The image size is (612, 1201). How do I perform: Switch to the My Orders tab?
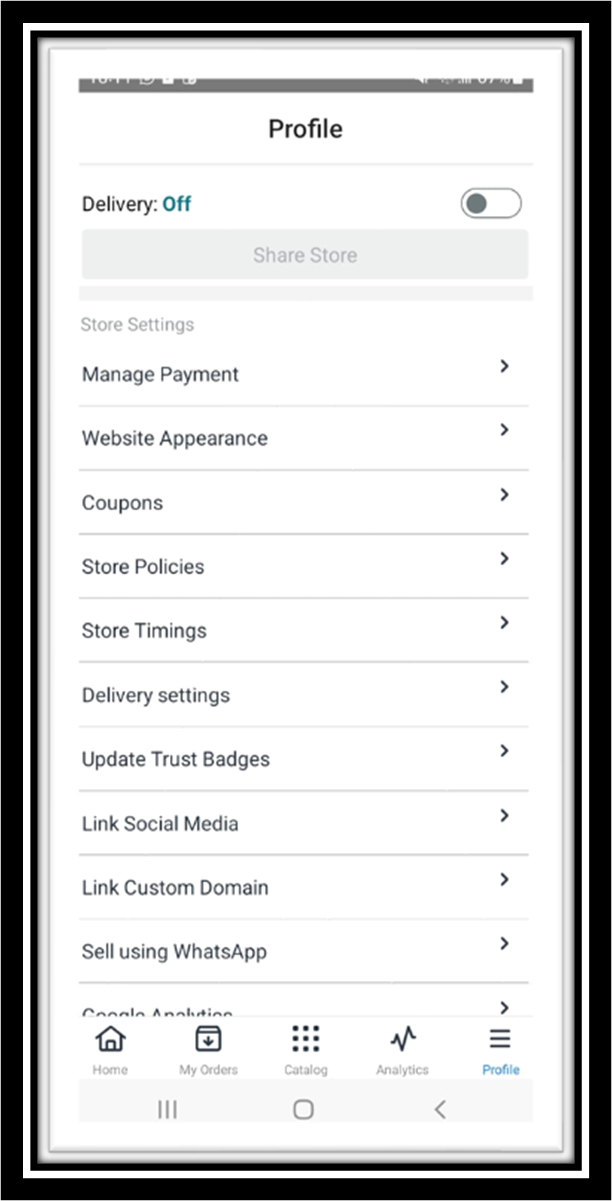(208, 1049)
